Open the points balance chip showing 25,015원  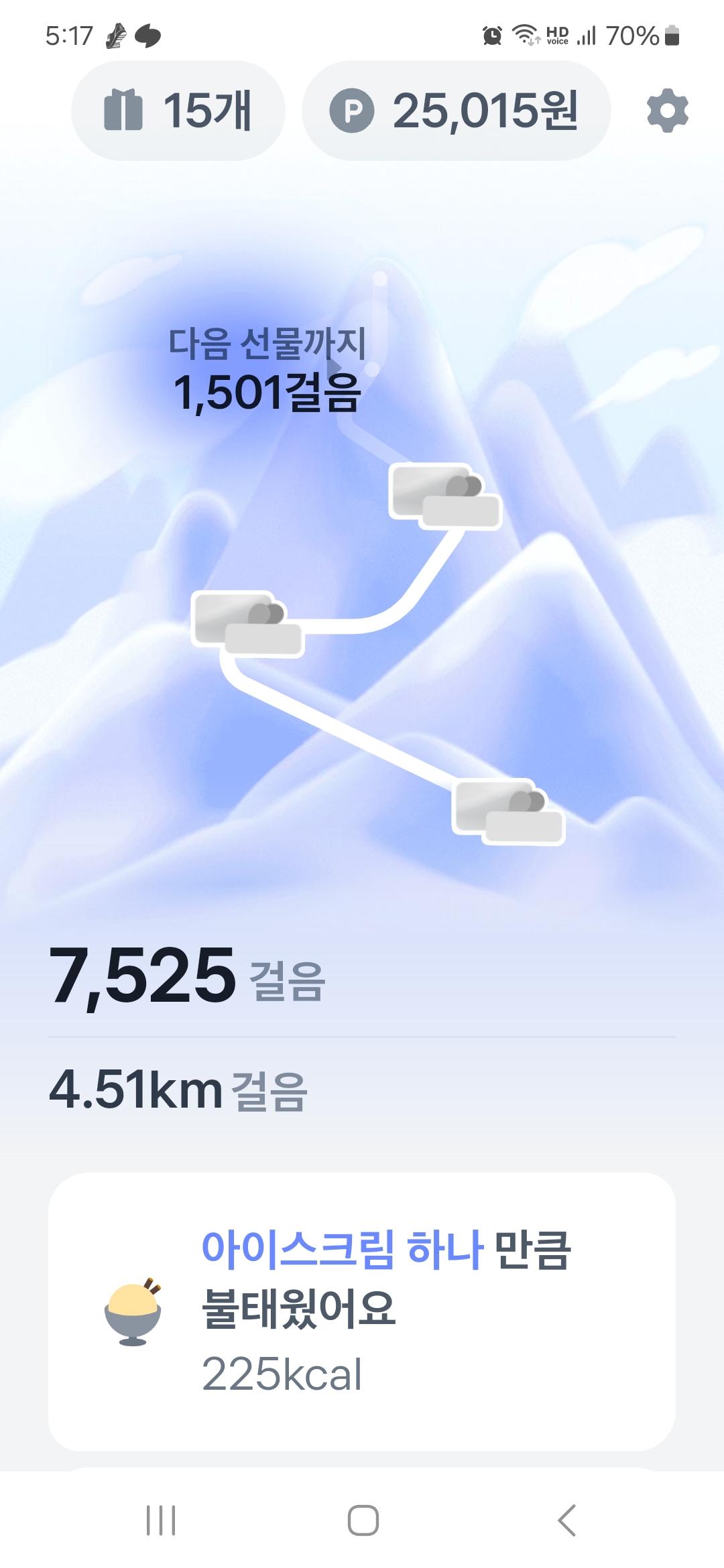coord(456,111)
